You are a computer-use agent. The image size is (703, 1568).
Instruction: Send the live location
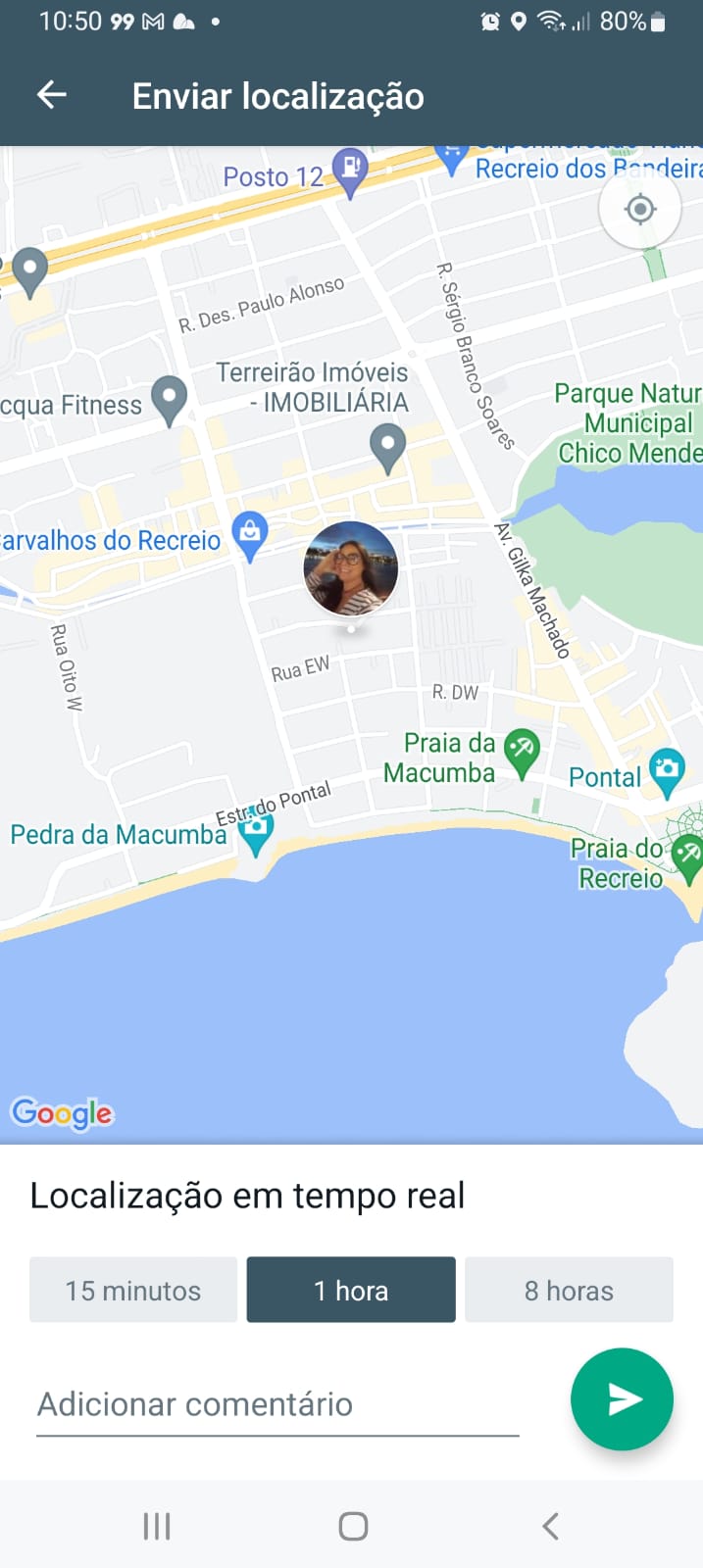click(622, 1399)
